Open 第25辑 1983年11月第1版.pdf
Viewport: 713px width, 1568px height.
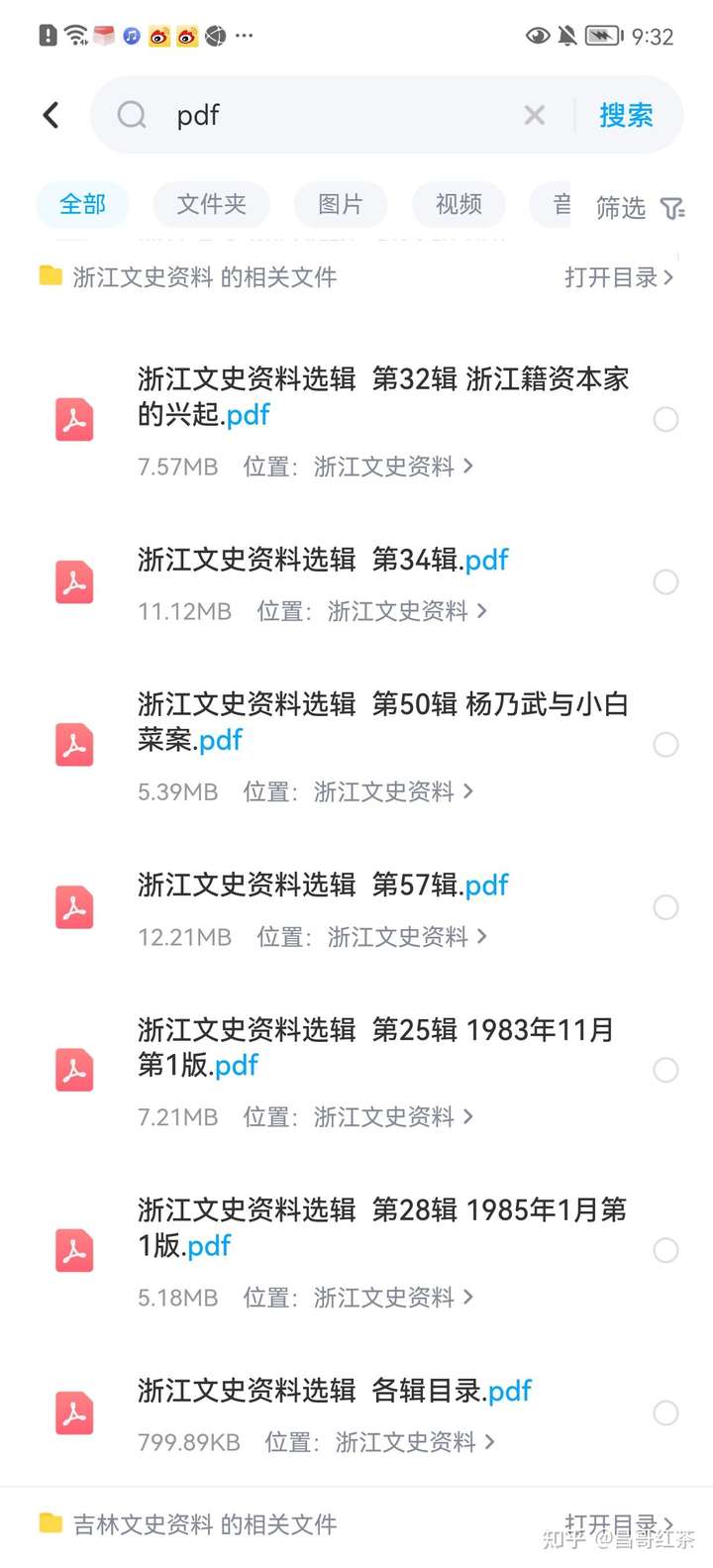pos(376,1047)
